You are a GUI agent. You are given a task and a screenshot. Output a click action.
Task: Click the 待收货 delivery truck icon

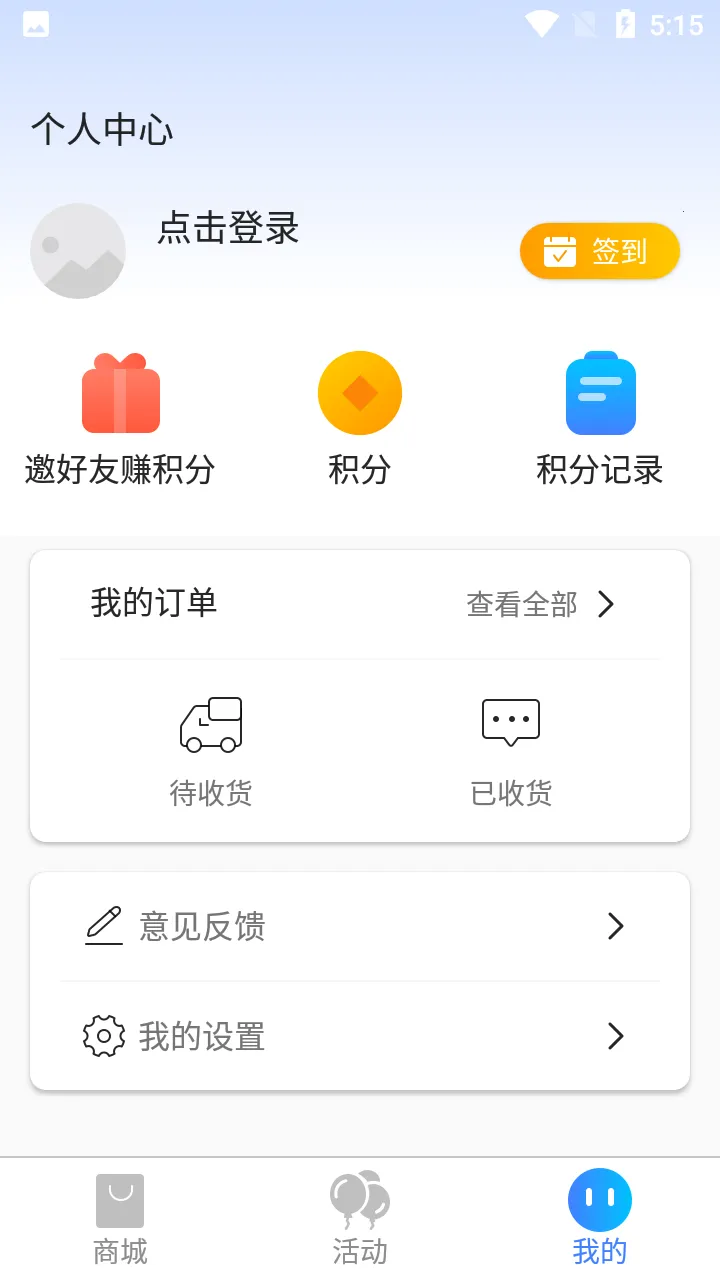pyautogui.click(x=210, y=722)
